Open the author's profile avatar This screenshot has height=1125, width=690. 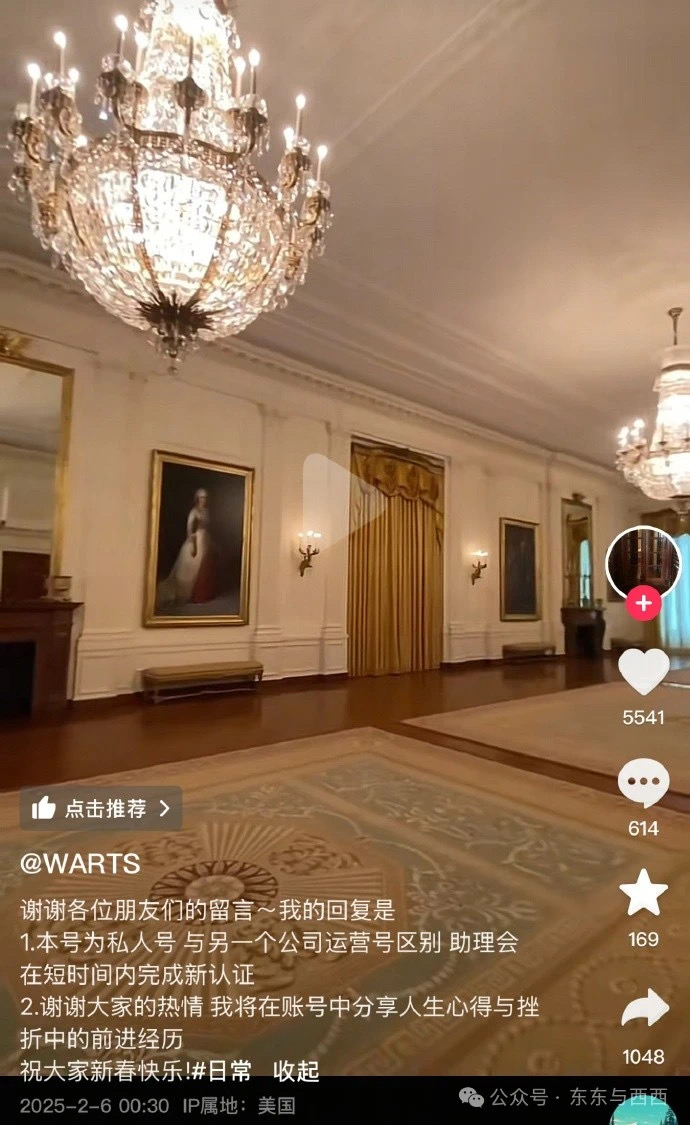(643, 562)
